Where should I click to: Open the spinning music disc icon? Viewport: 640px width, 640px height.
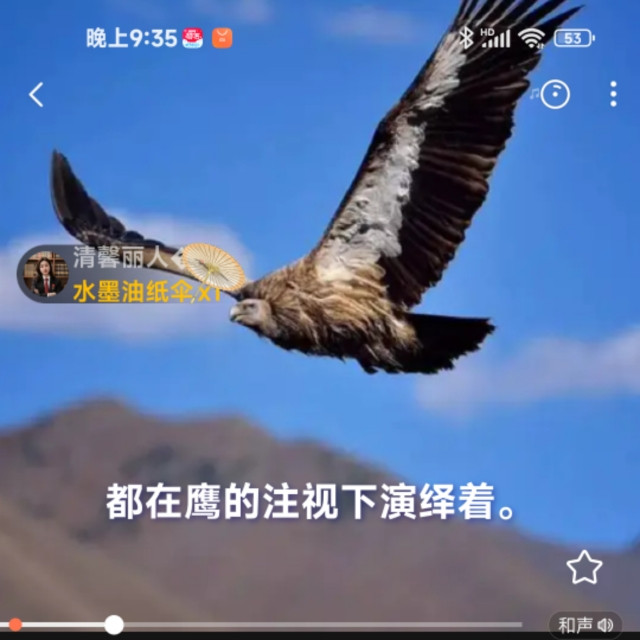pos(555,95)
